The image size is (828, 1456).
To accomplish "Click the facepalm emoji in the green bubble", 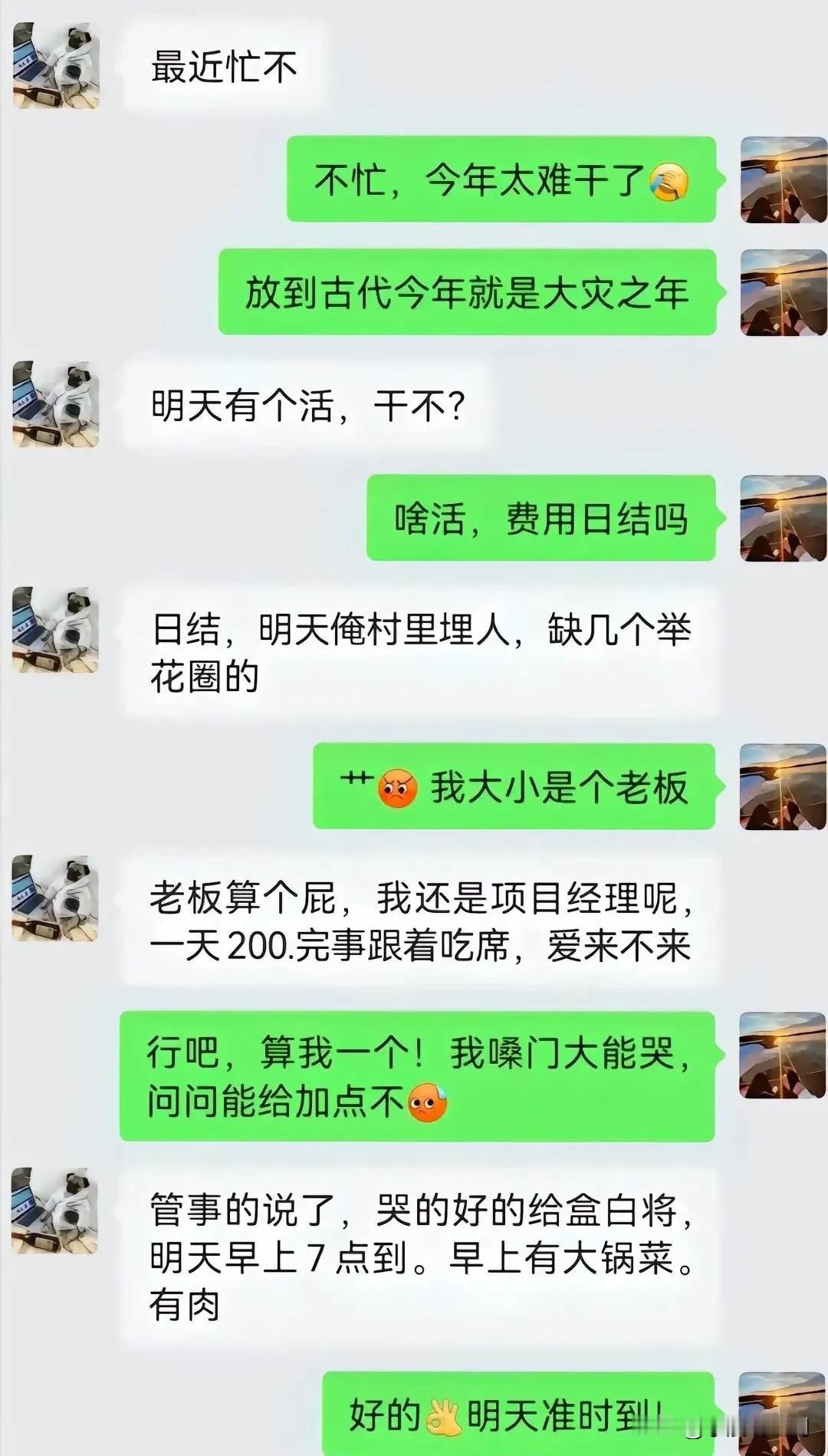I will tap(669, 183).
